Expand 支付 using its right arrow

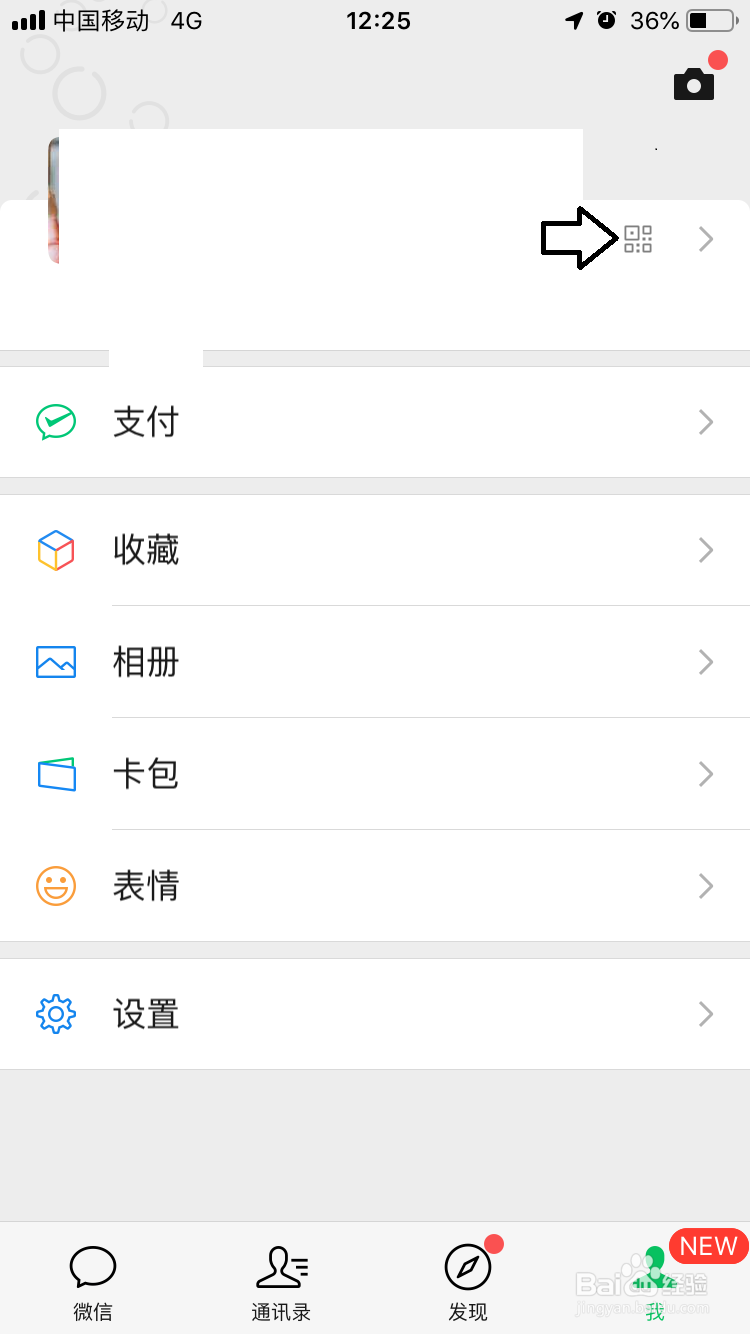point(706,421)
